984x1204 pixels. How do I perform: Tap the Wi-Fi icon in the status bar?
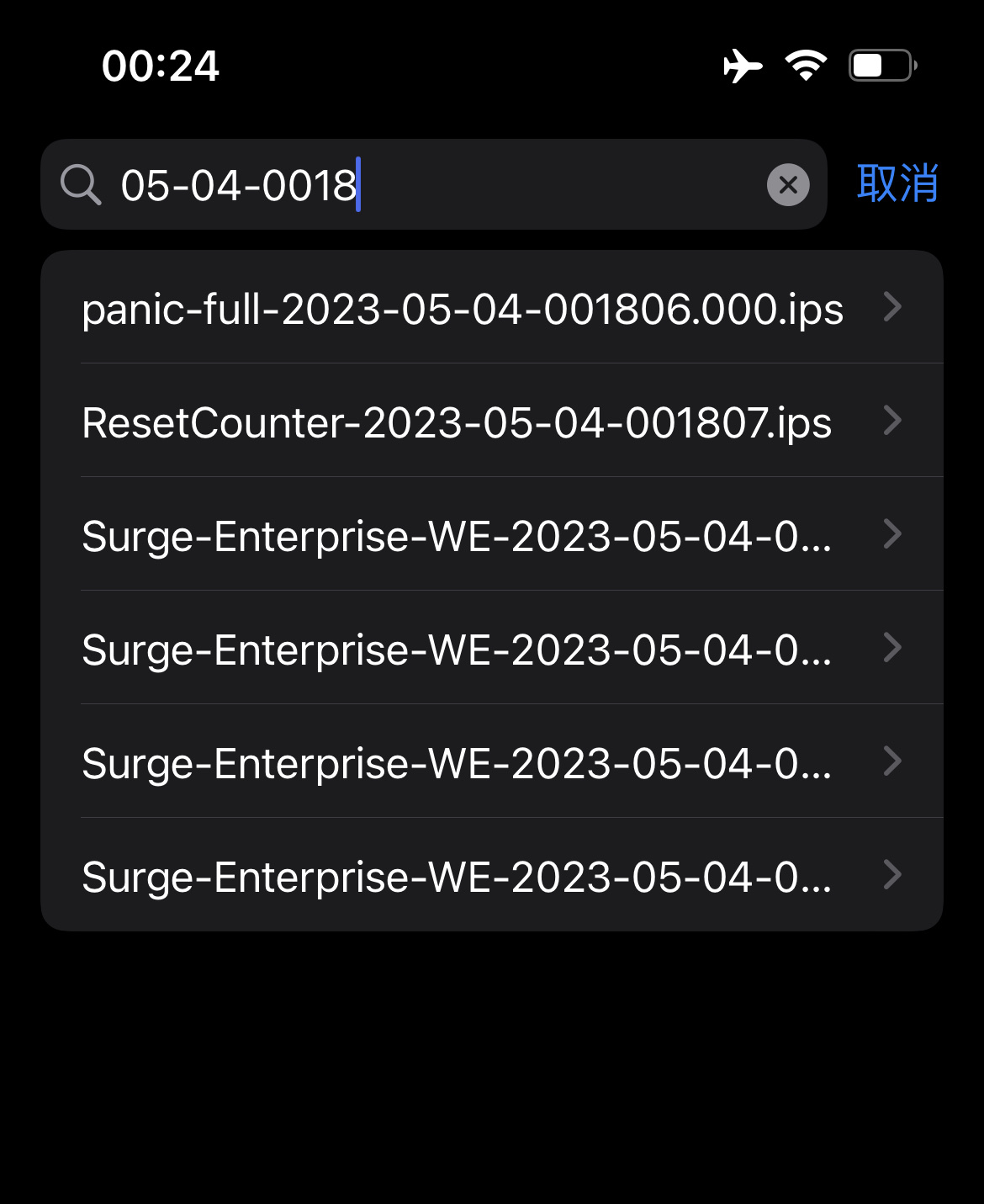(x=805, y=65)
